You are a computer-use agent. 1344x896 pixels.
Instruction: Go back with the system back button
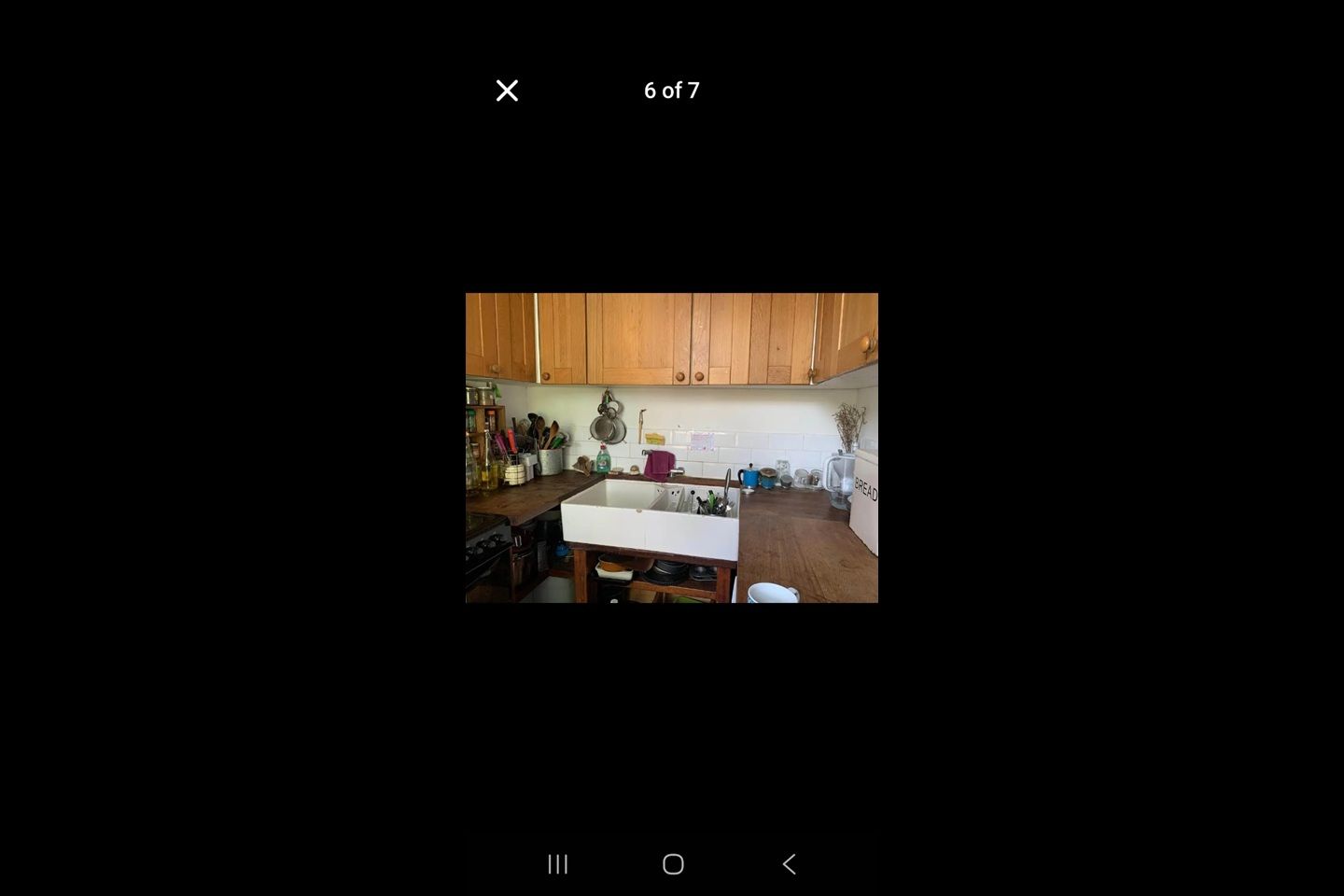click(789, 864)
